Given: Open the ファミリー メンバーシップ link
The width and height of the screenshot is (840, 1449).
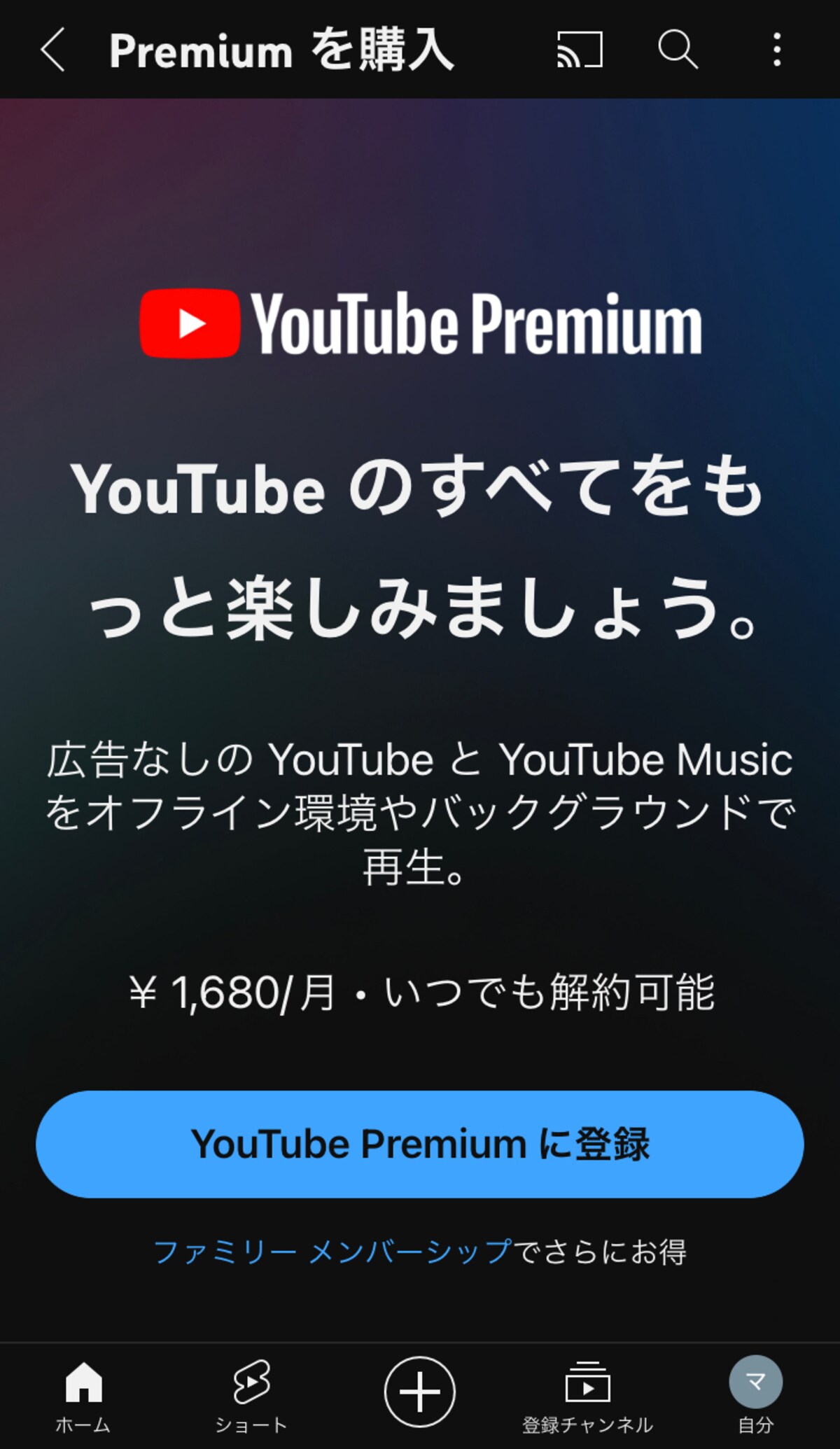Looking at the screenshot, I should [x=333, y=1252].
